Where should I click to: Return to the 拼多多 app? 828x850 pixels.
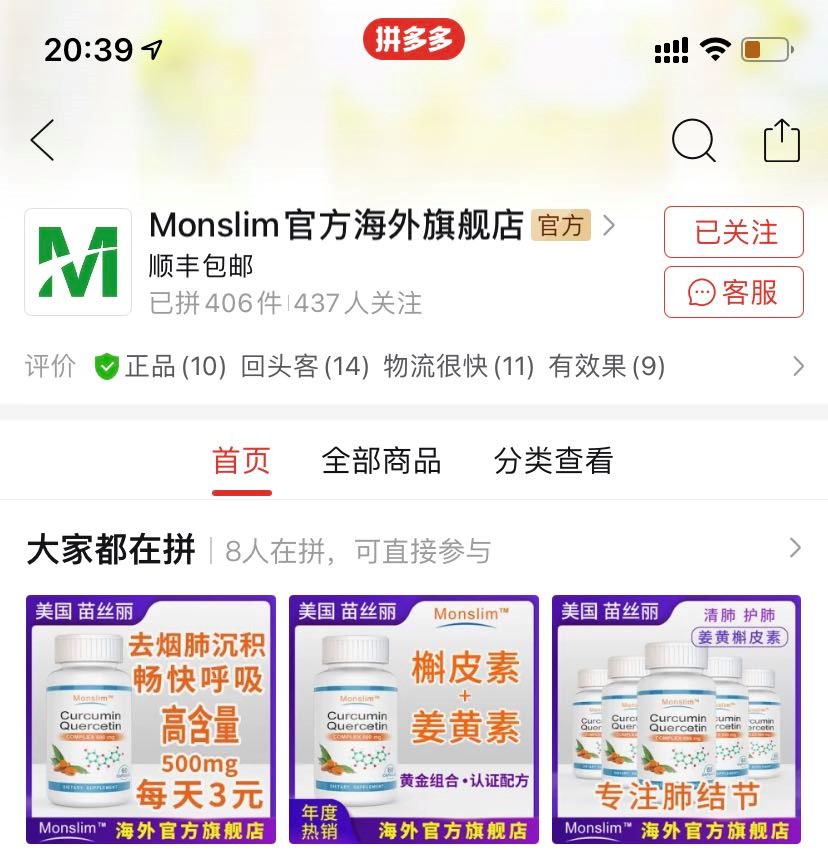pyautogui.click(x=413, y=40)
